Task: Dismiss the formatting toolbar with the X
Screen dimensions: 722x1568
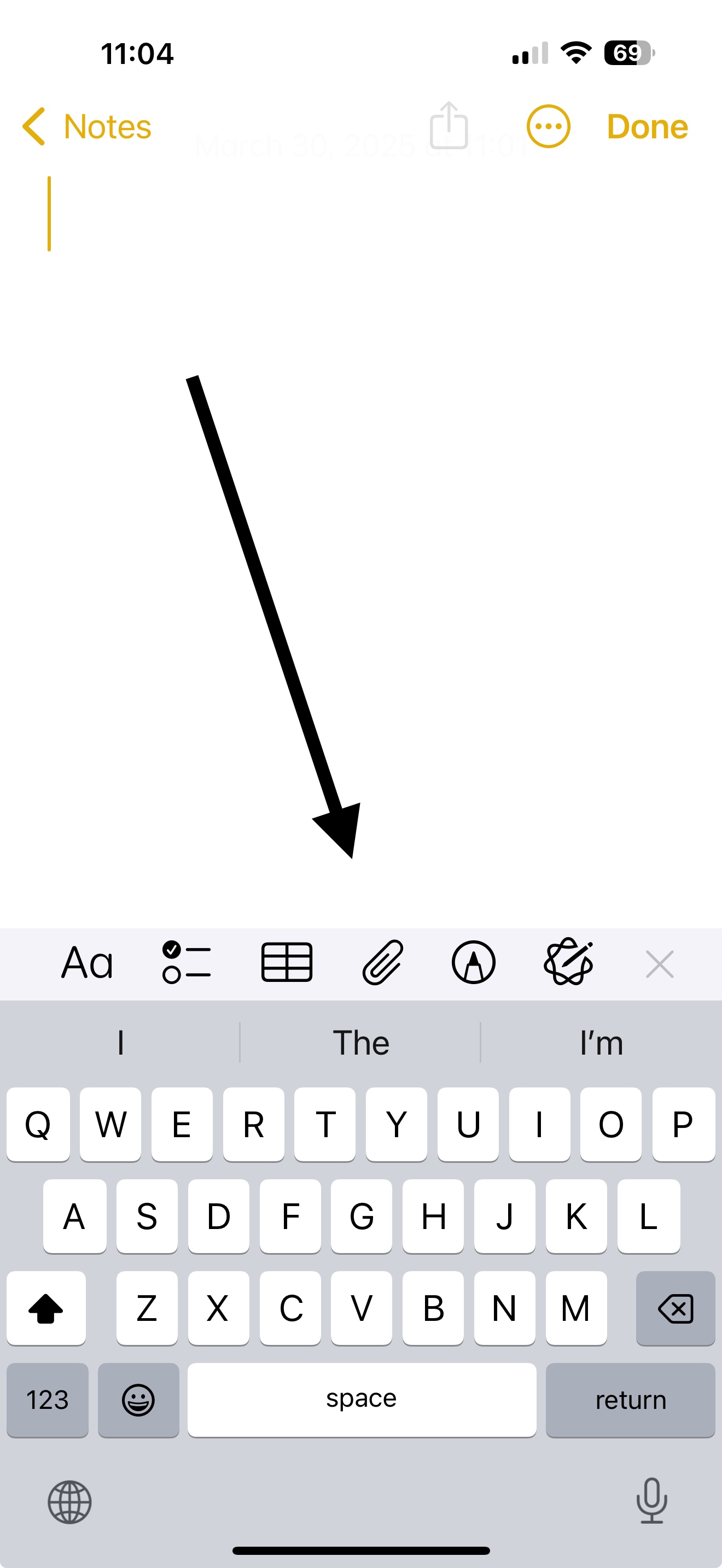Action: (659, 963)
